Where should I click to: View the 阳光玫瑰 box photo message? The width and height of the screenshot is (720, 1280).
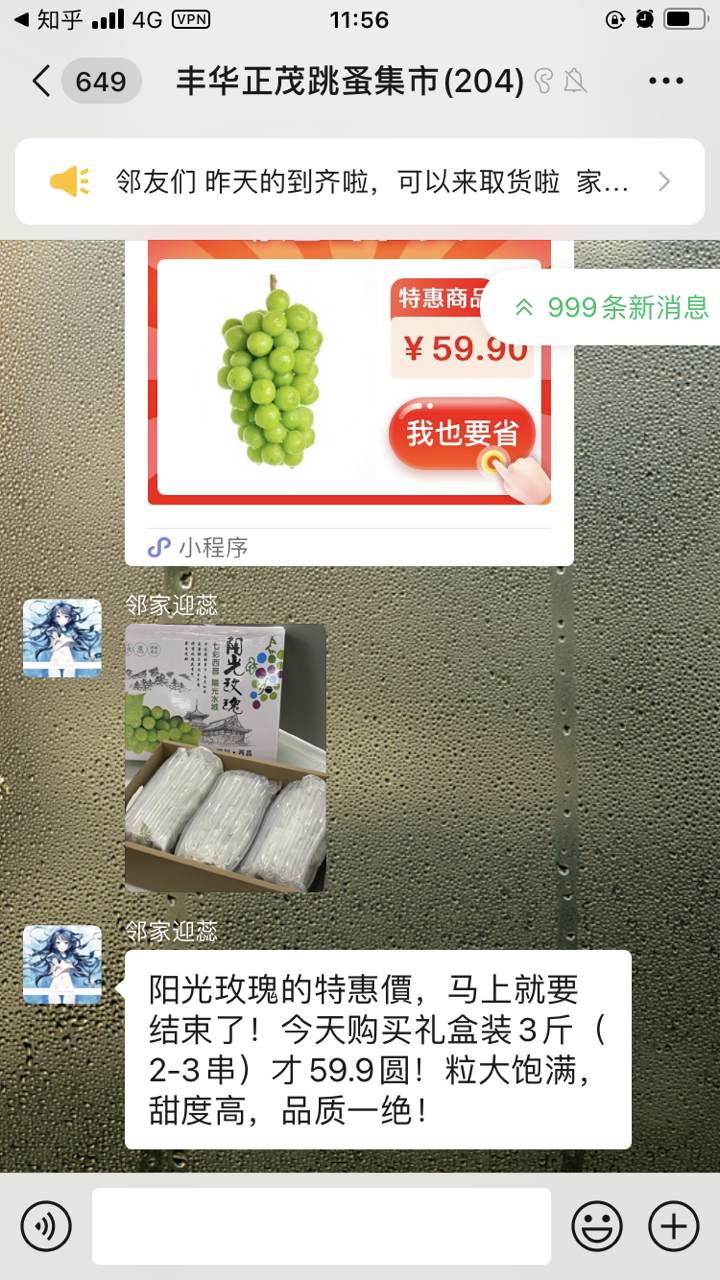click(225, 757)
